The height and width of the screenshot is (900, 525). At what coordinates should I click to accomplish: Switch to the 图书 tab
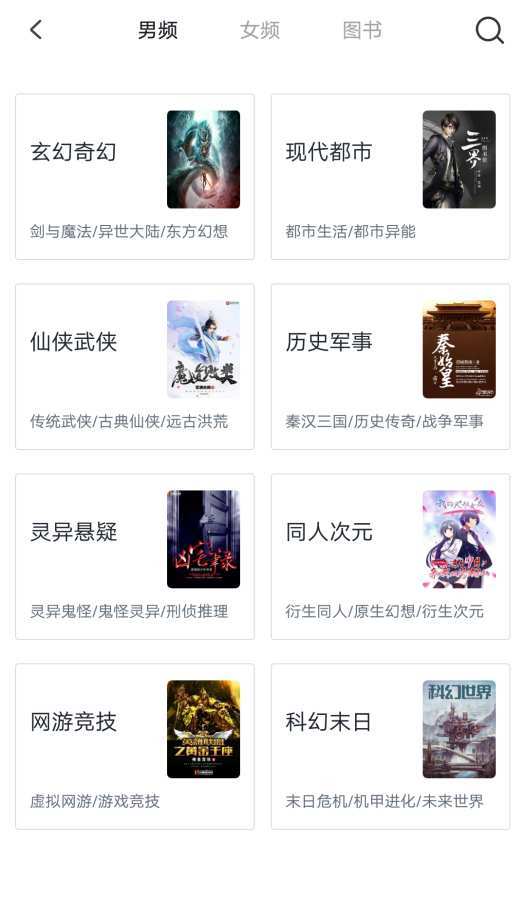(362, 30)
